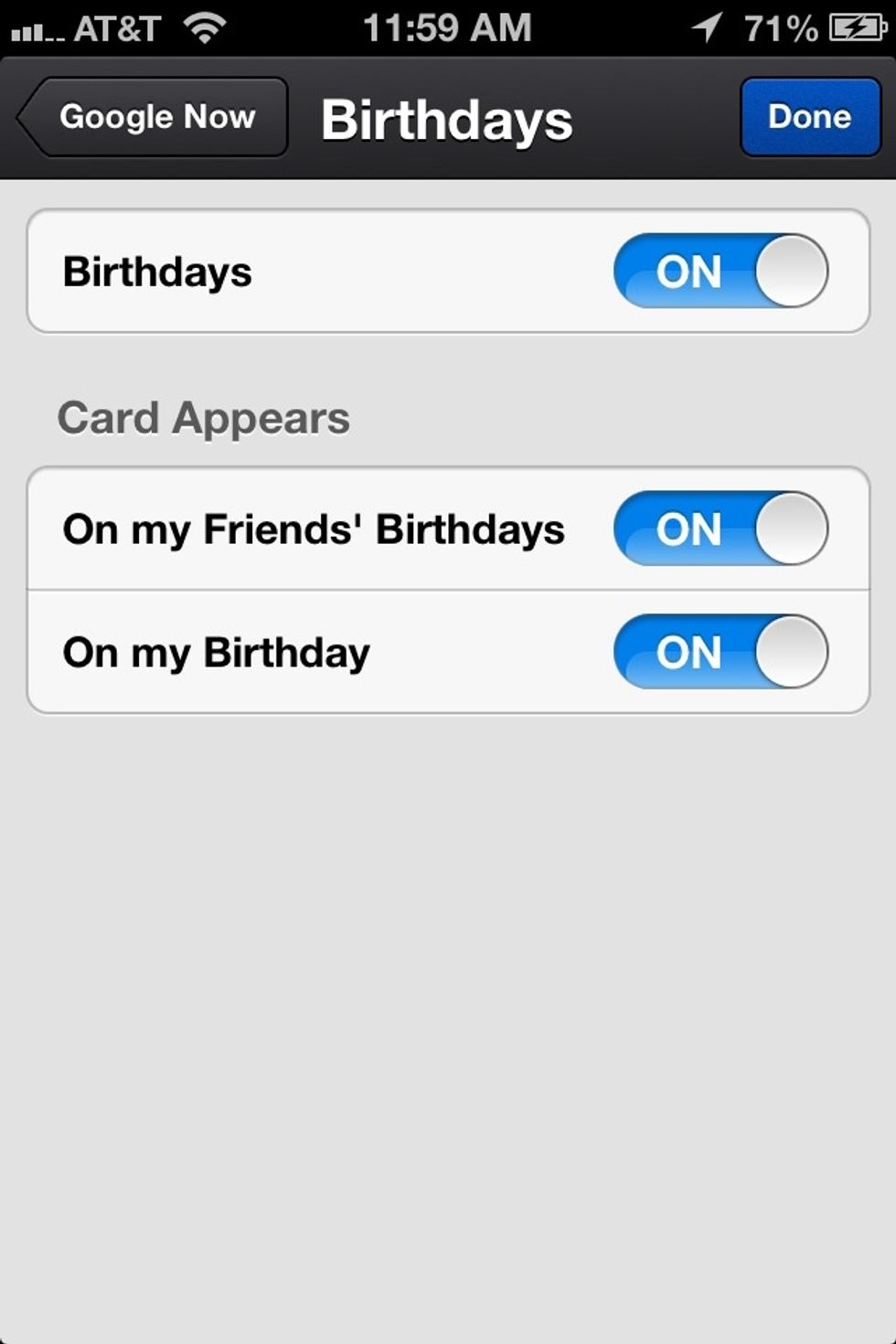
Task: Select the Birthdays title header
Action: 447,117
